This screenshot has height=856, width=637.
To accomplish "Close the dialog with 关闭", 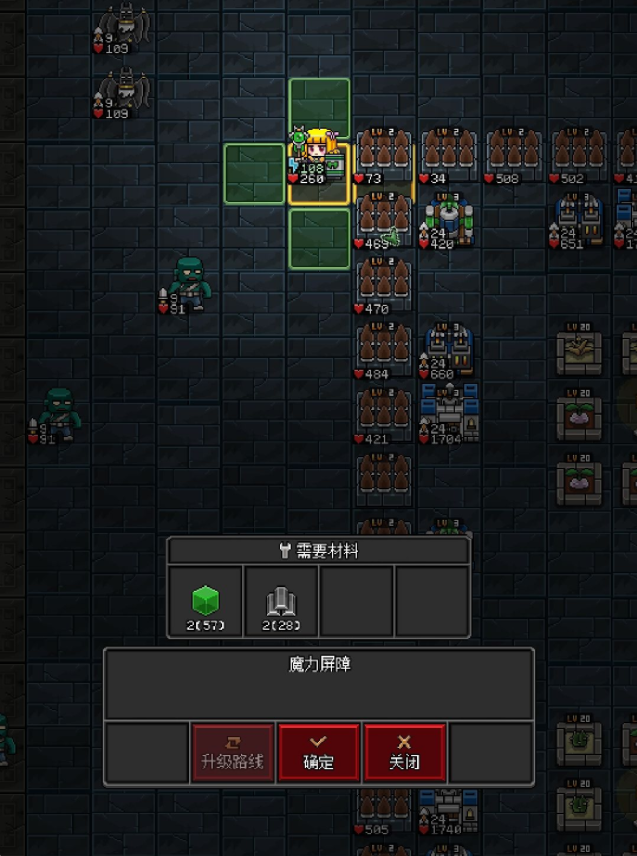I will coord(404,752).
